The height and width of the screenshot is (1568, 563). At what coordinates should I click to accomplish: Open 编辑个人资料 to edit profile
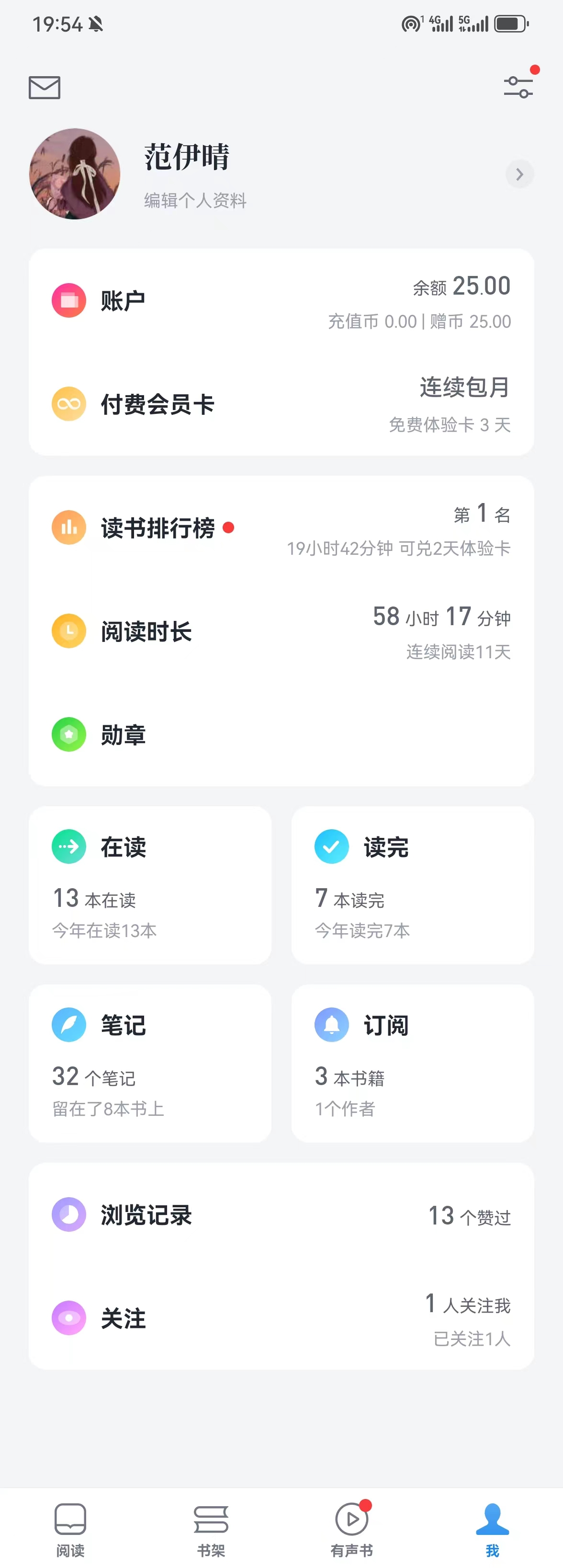(194, 201)
